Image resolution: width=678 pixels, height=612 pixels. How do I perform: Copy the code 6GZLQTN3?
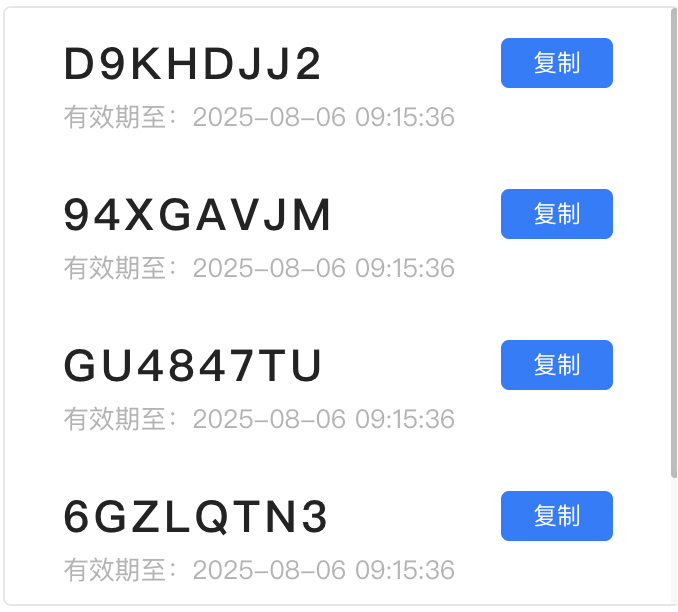click(556, 516)
